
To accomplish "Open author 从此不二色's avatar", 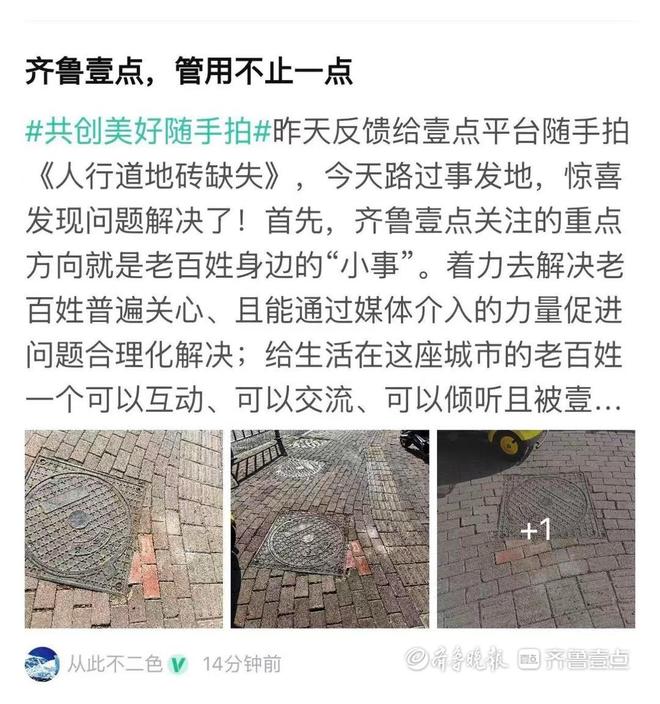I will [x=43, y=663].
